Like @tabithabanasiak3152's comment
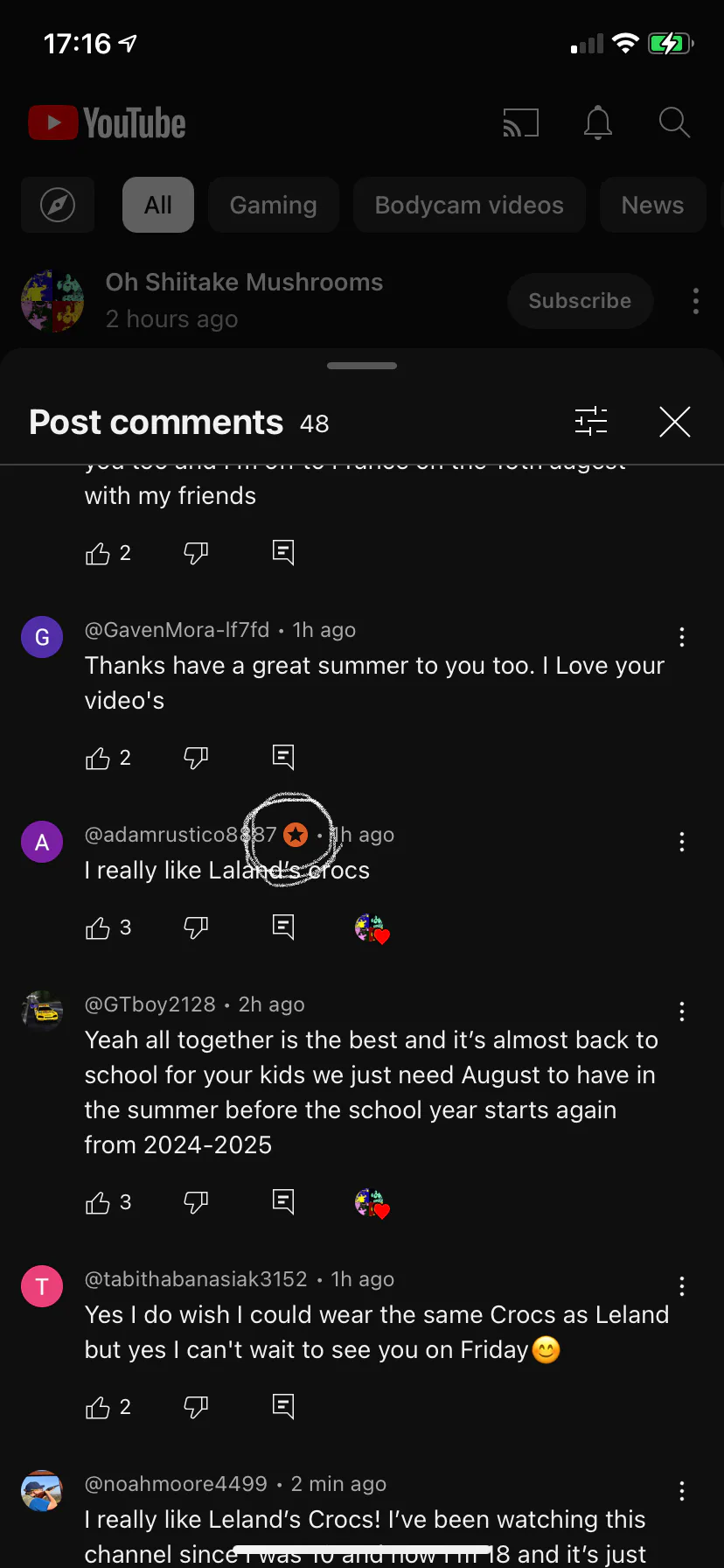Image resolution: width=724 pixels, height=1568 pixels. [98, 1407]
